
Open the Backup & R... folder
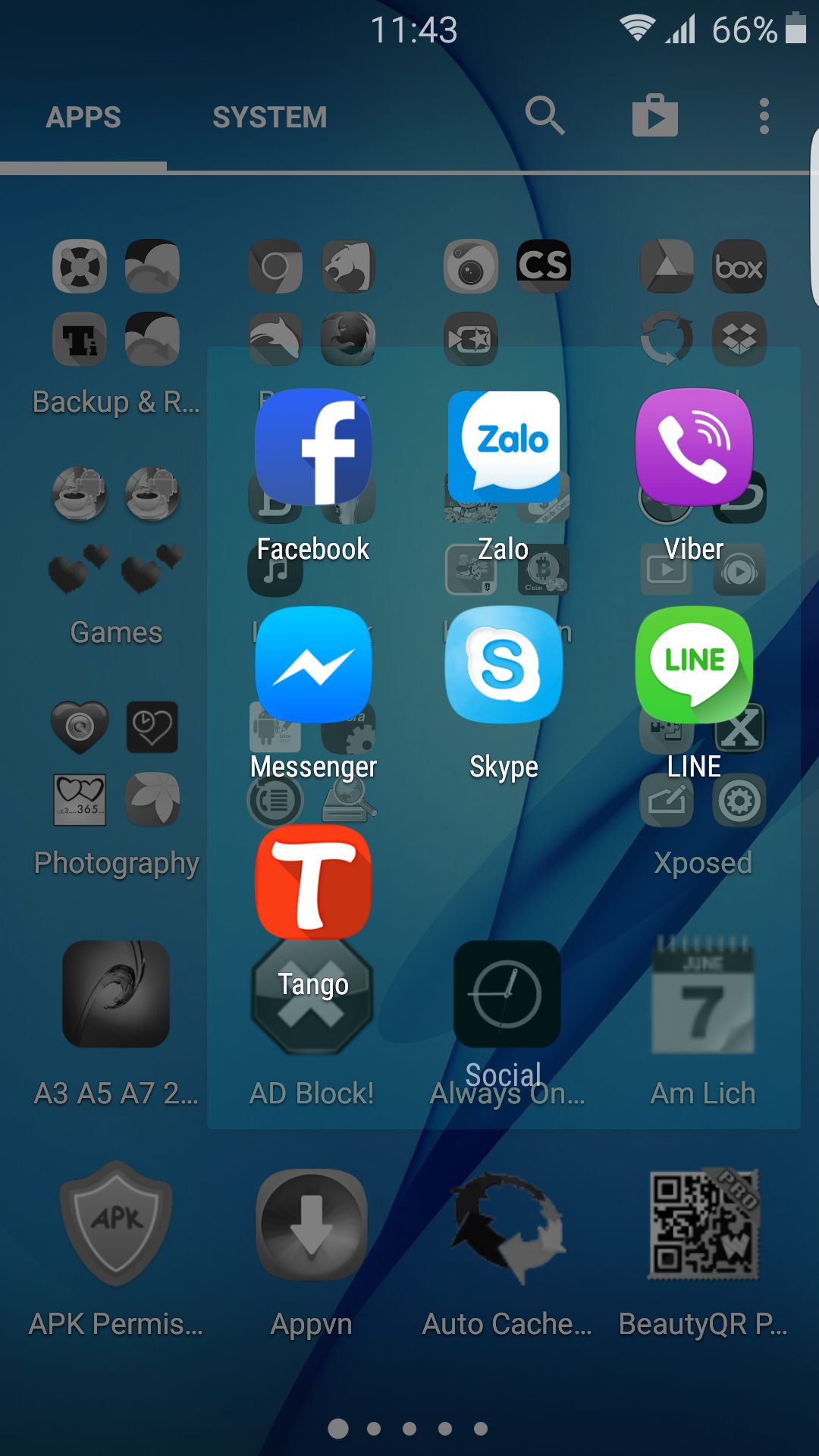(x=116, y=326)
